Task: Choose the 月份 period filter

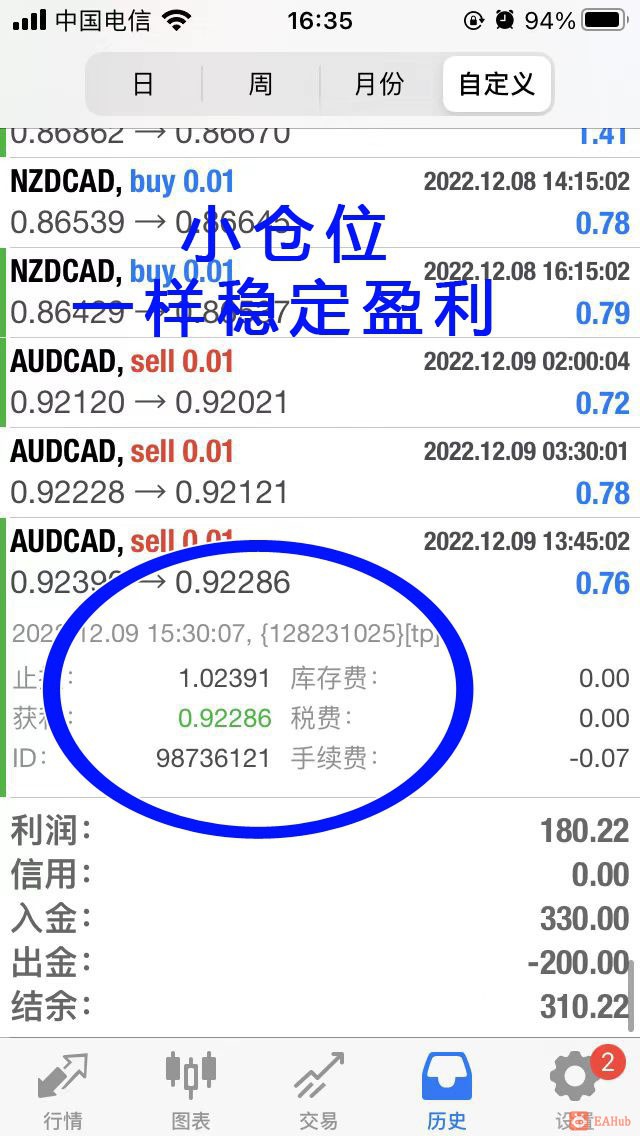Action: click(378, 84)
